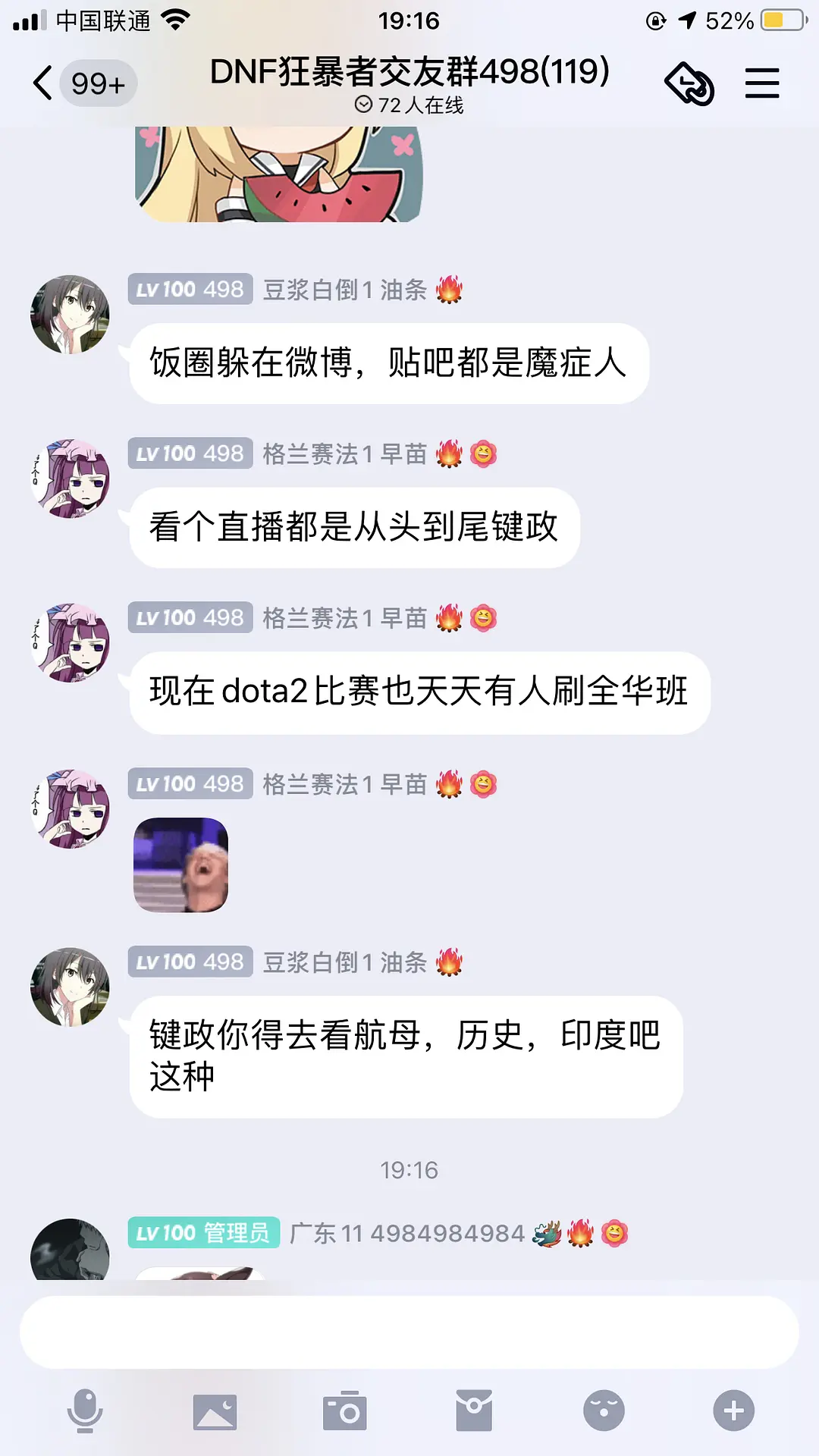Open the camera to take a photo
Image resolution: width=819 pixels, height=1456 pixels.
(344, 1411)
